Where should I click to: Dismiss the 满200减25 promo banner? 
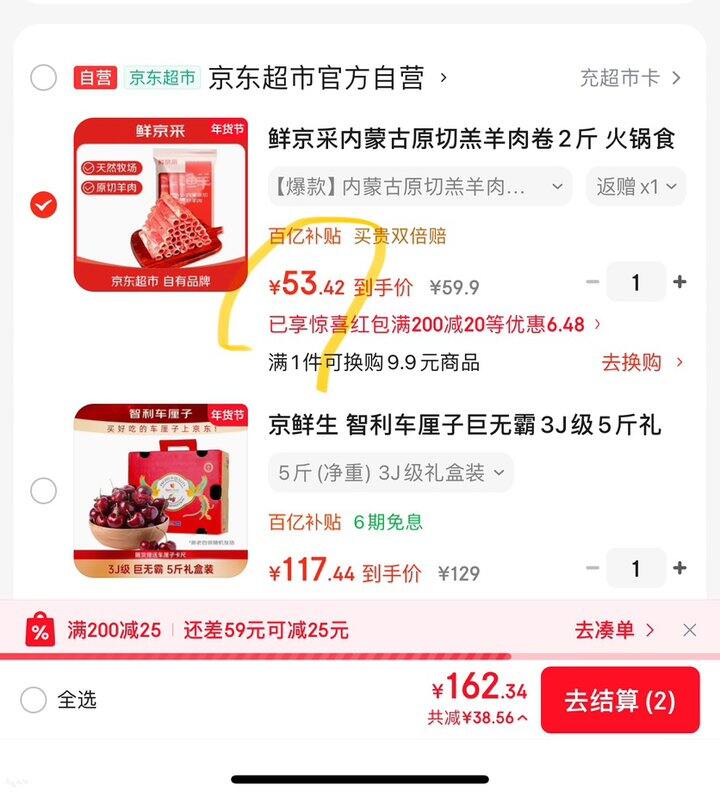point(690,630)
